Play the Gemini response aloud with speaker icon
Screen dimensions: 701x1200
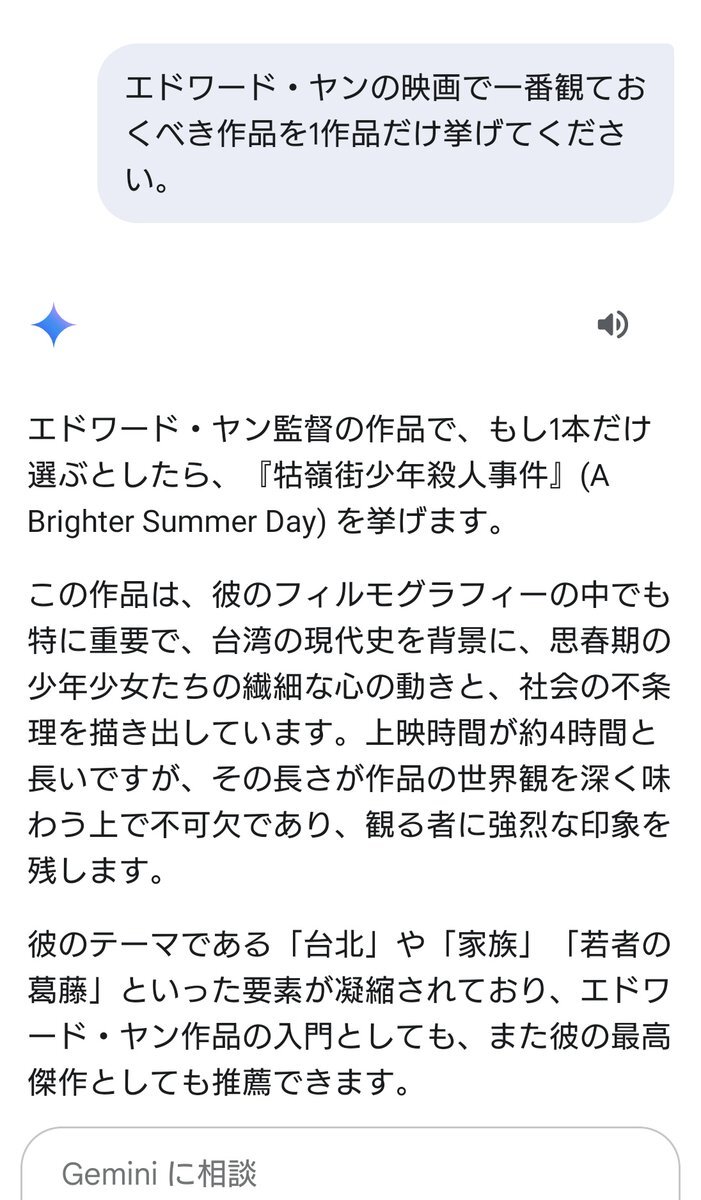click(x=612, y=325)
